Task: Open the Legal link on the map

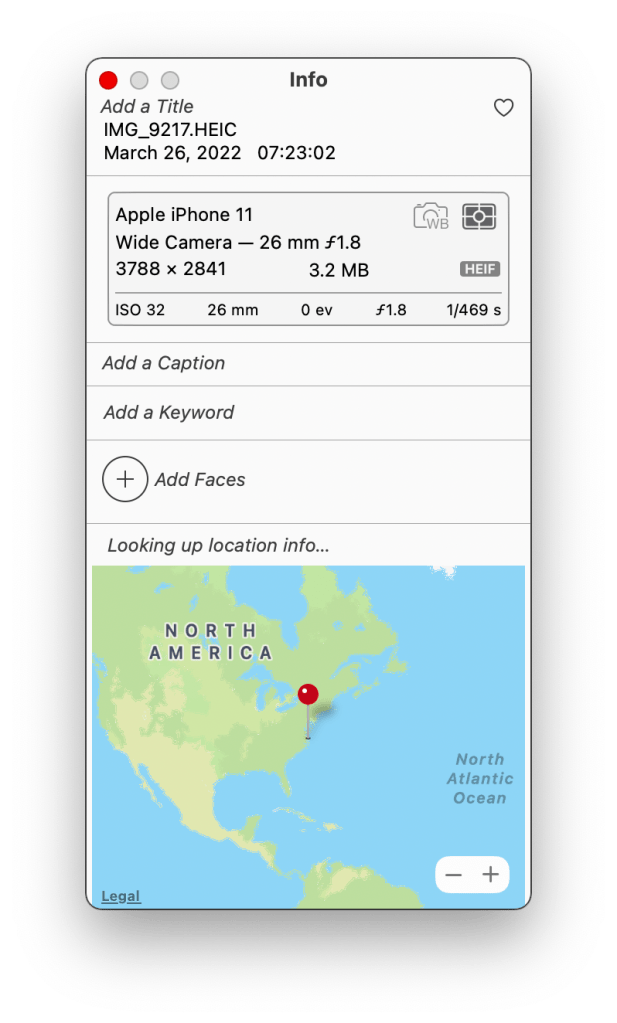Action: point(121,896)
